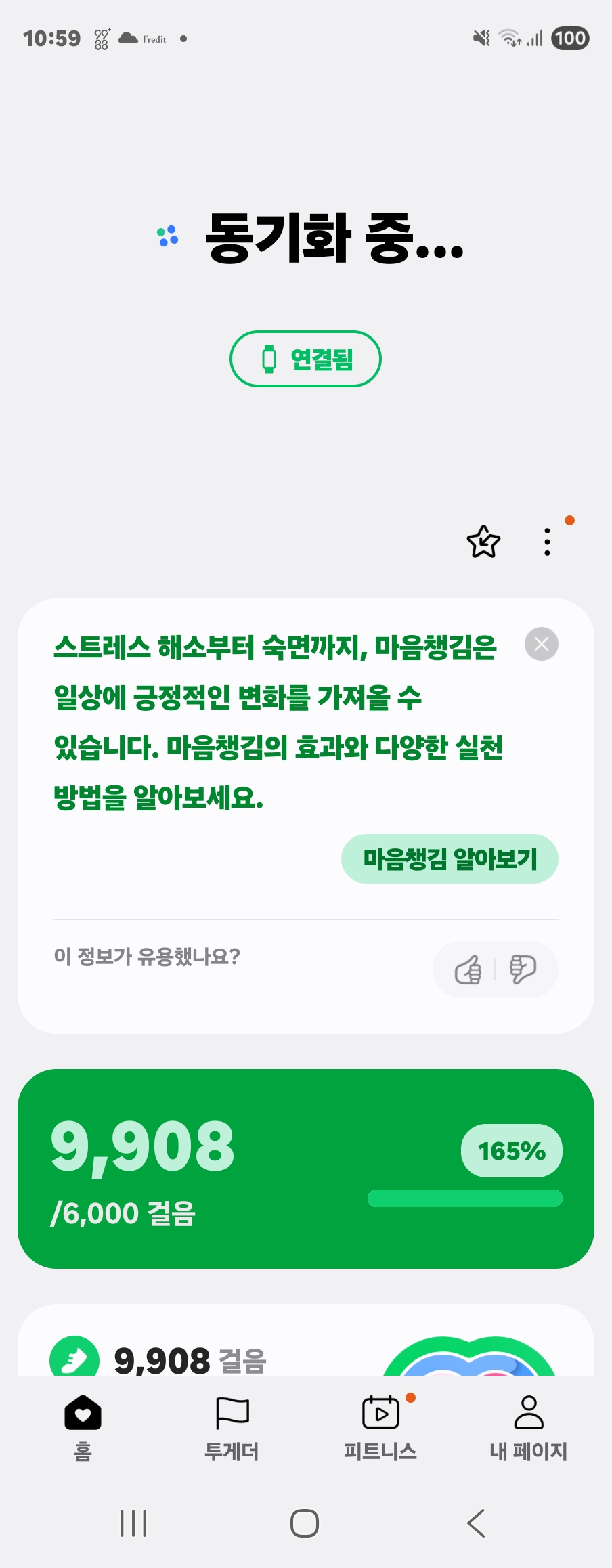The height and width of the screenshot is (1568, 612).
Task: Dismiss the 마음챙김 tip card
Action: [542, 644]
